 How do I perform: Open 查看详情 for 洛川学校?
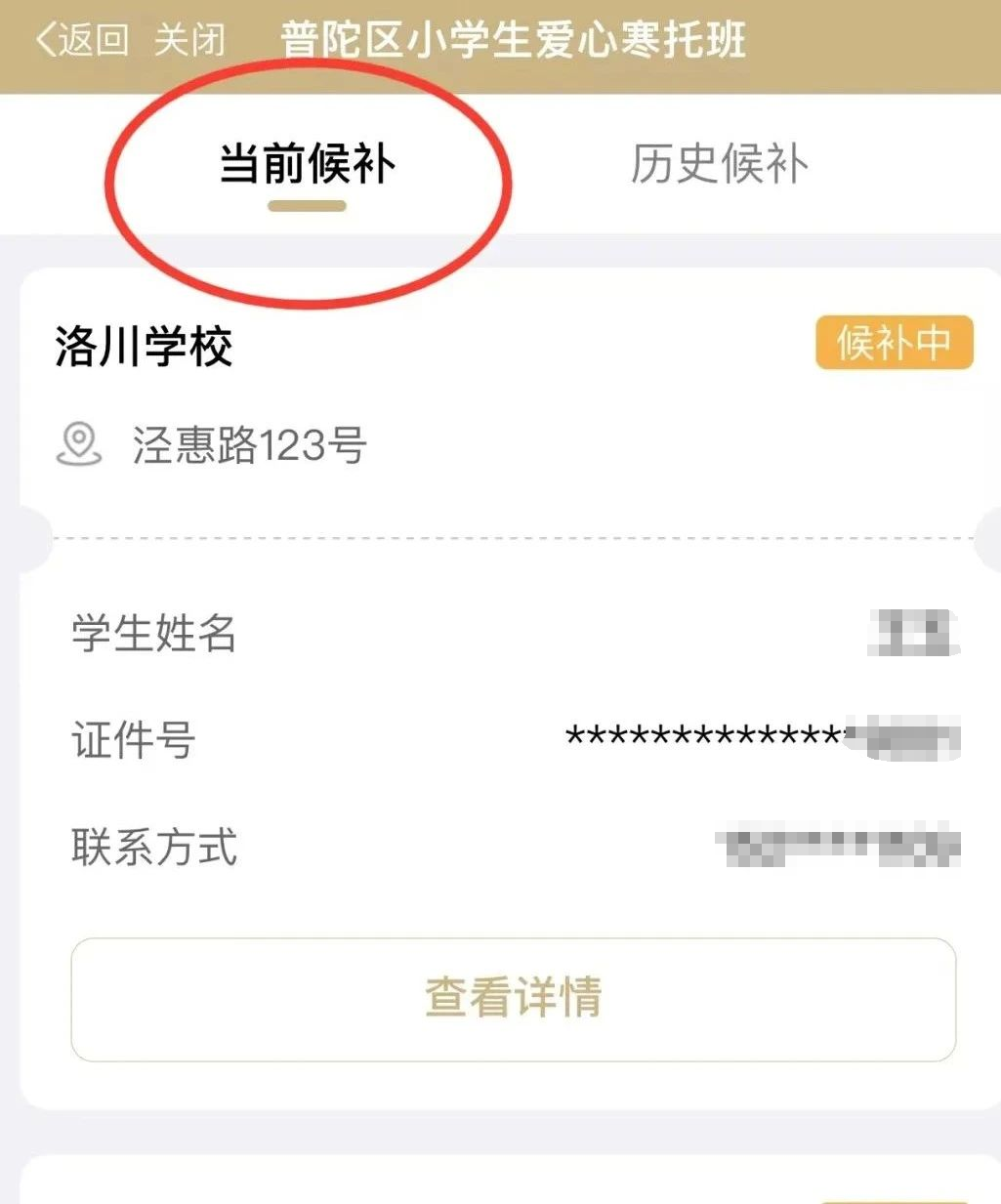[x=513, y=998]
